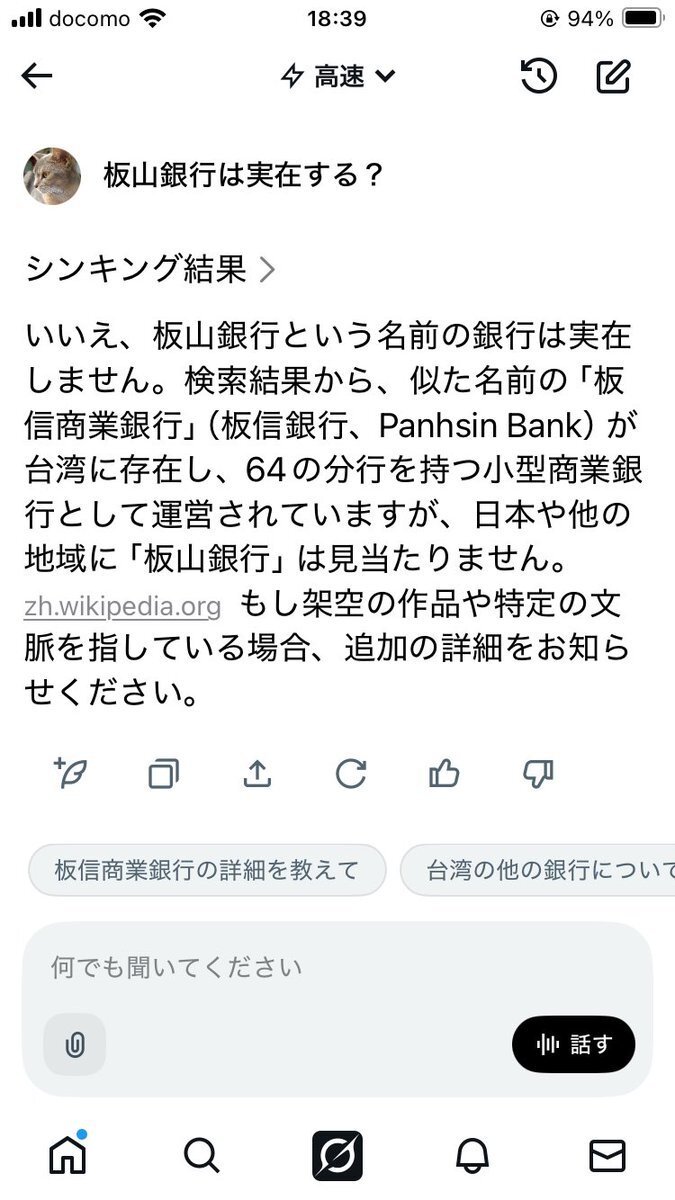Start voice mode with 話す button
Viewport: 675px width, 1200px height.
(573, 1045)
